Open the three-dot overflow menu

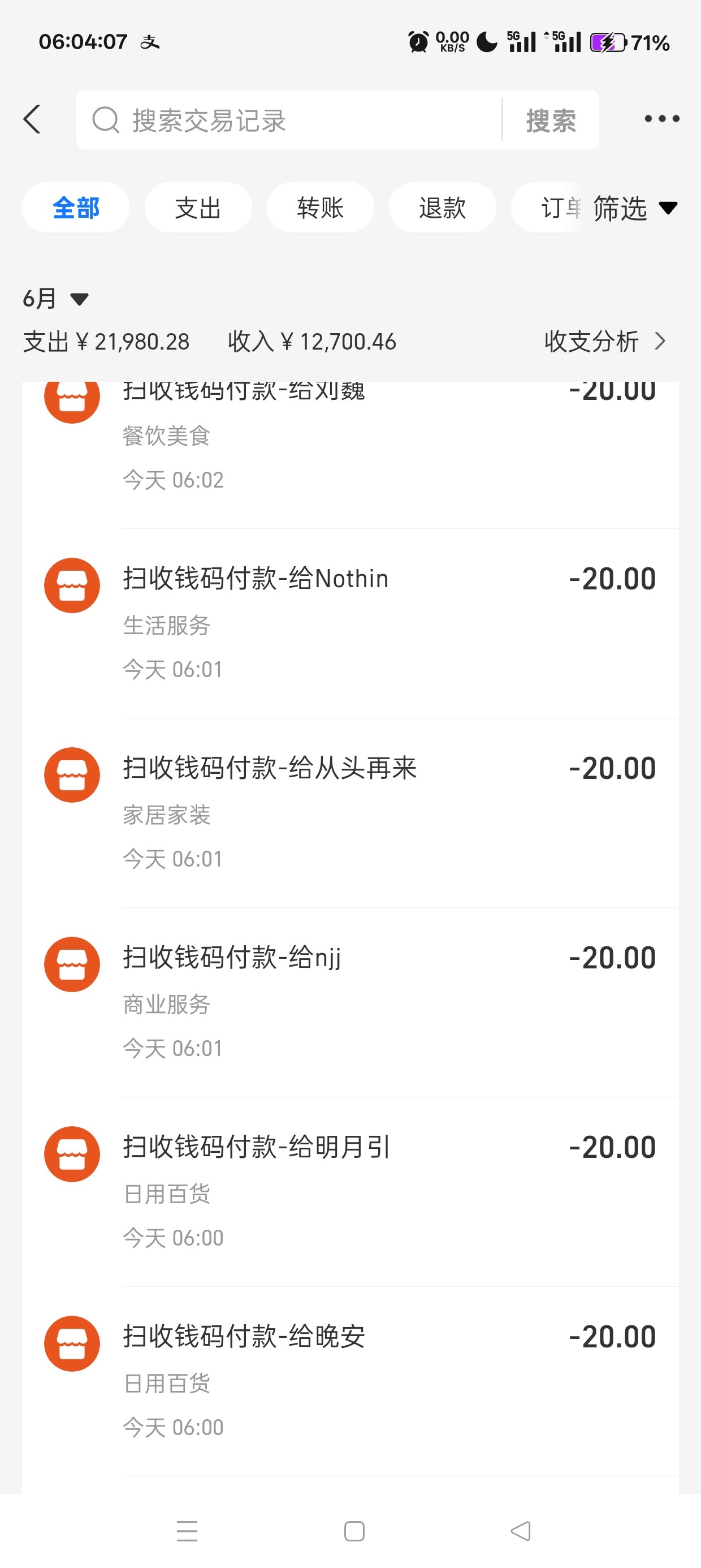tap(661, 119)
